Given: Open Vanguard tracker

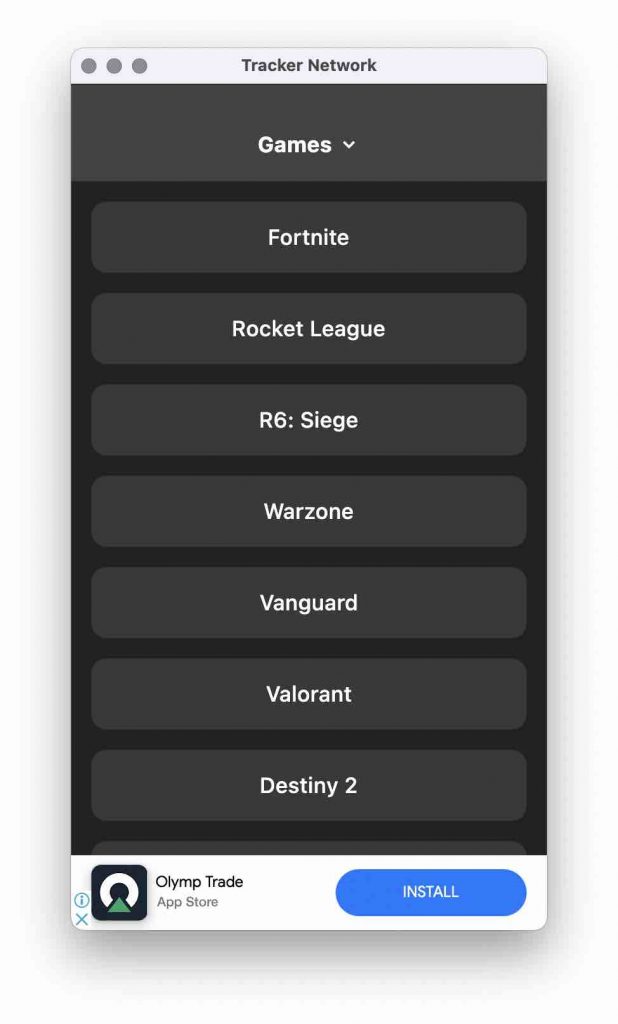Looking at the screenshot, I should pos(308,603).
